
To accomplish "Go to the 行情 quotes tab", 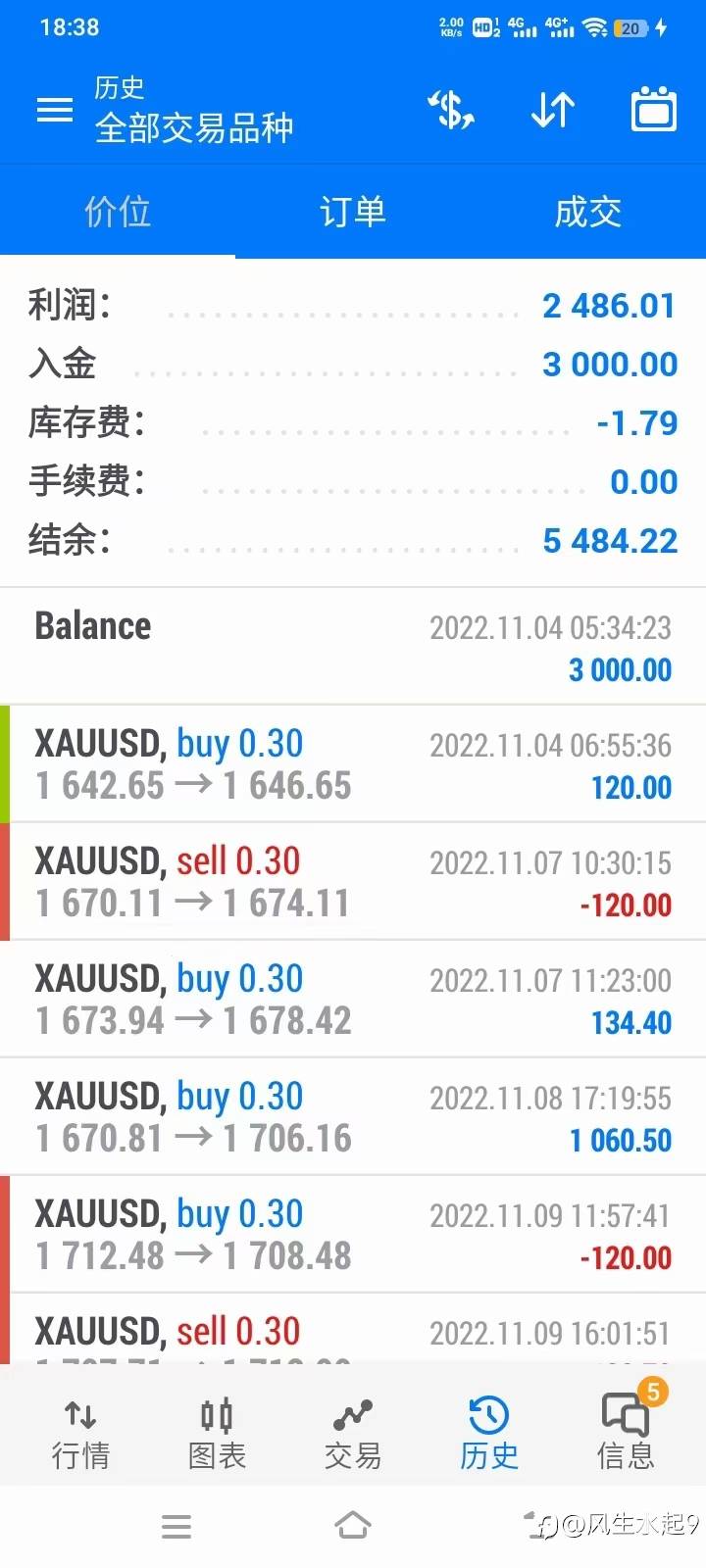I will pyautogui.click(x=80, y=1435).
